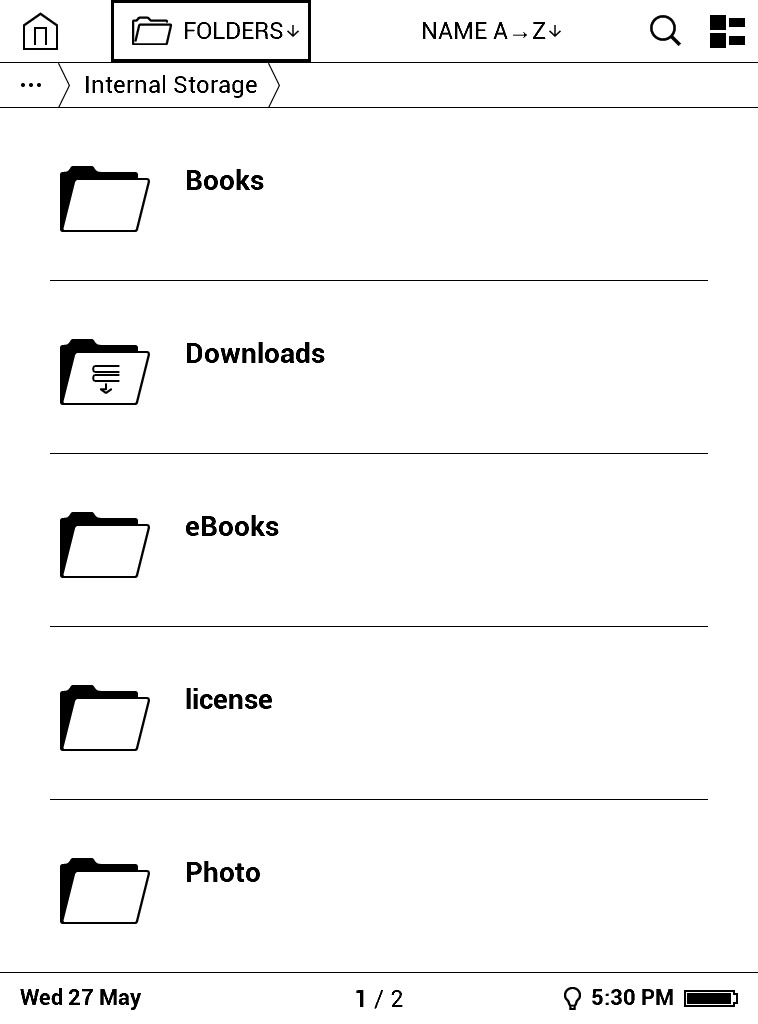Tap the page indicator 1 / 2
The width and height of the screenshot is (758, 1024).
379,998
